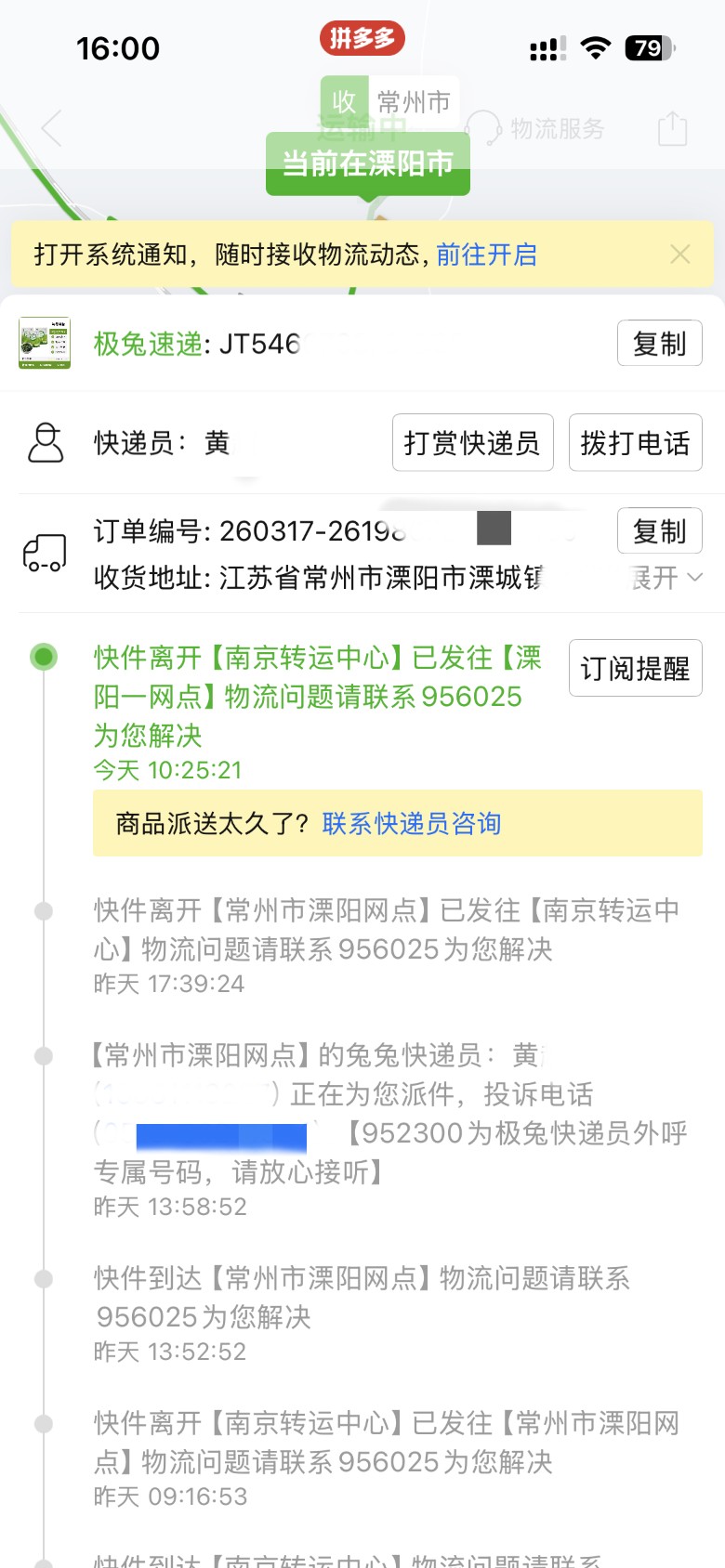The width and height of the screenshot is (725, 1568).
Task: Open 联系快递员咨询 link
Action: [412, 824]
